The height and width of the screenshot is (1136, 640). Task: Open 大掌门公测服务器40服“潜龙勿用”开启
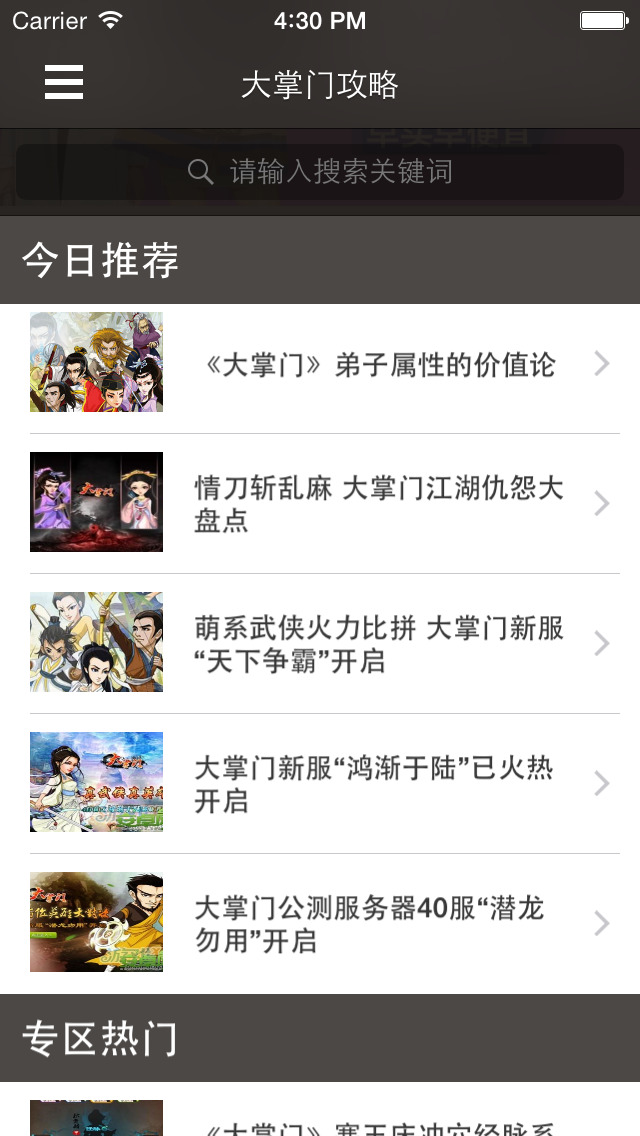[380, 924]
